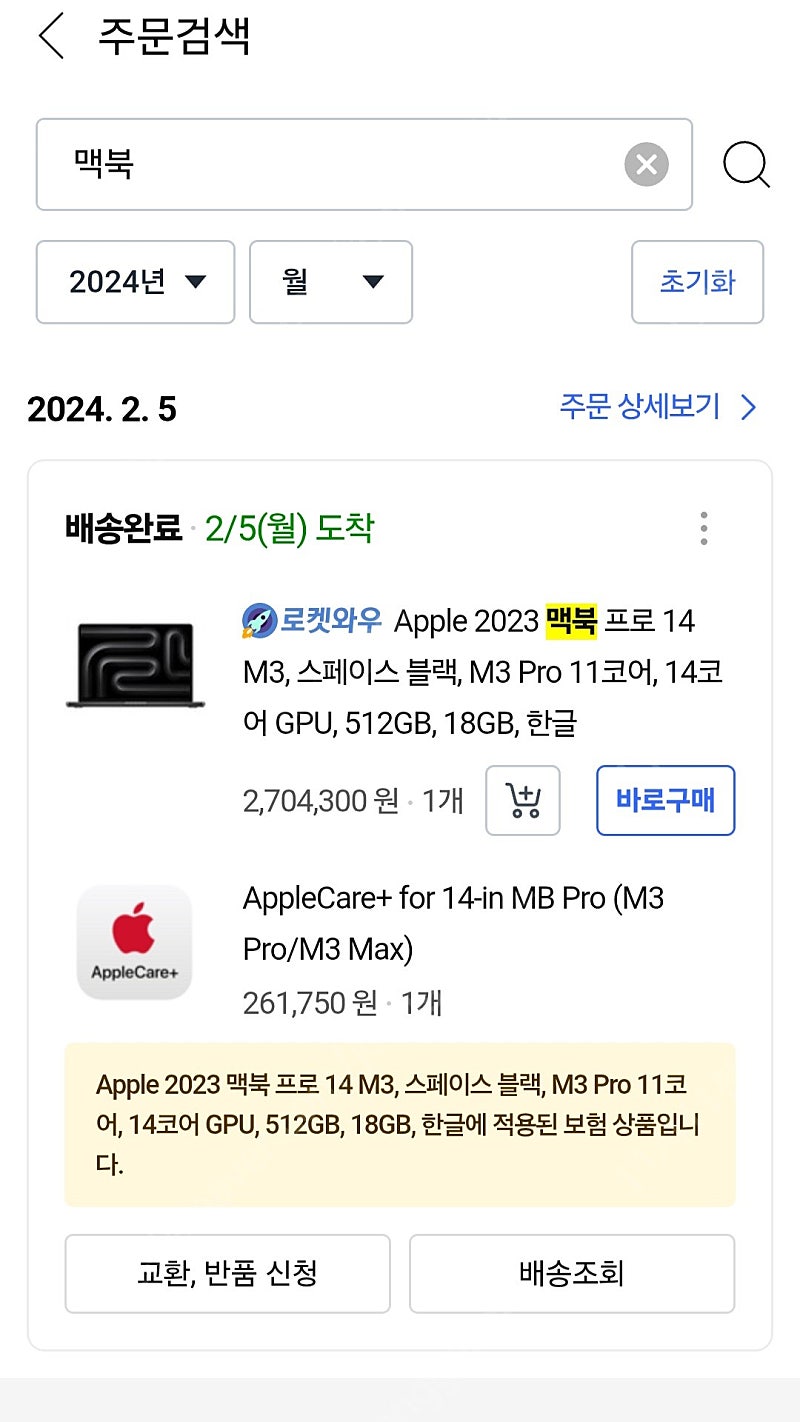Select 바로구매 for the MacBook Pro

click(x=665, y=800)
